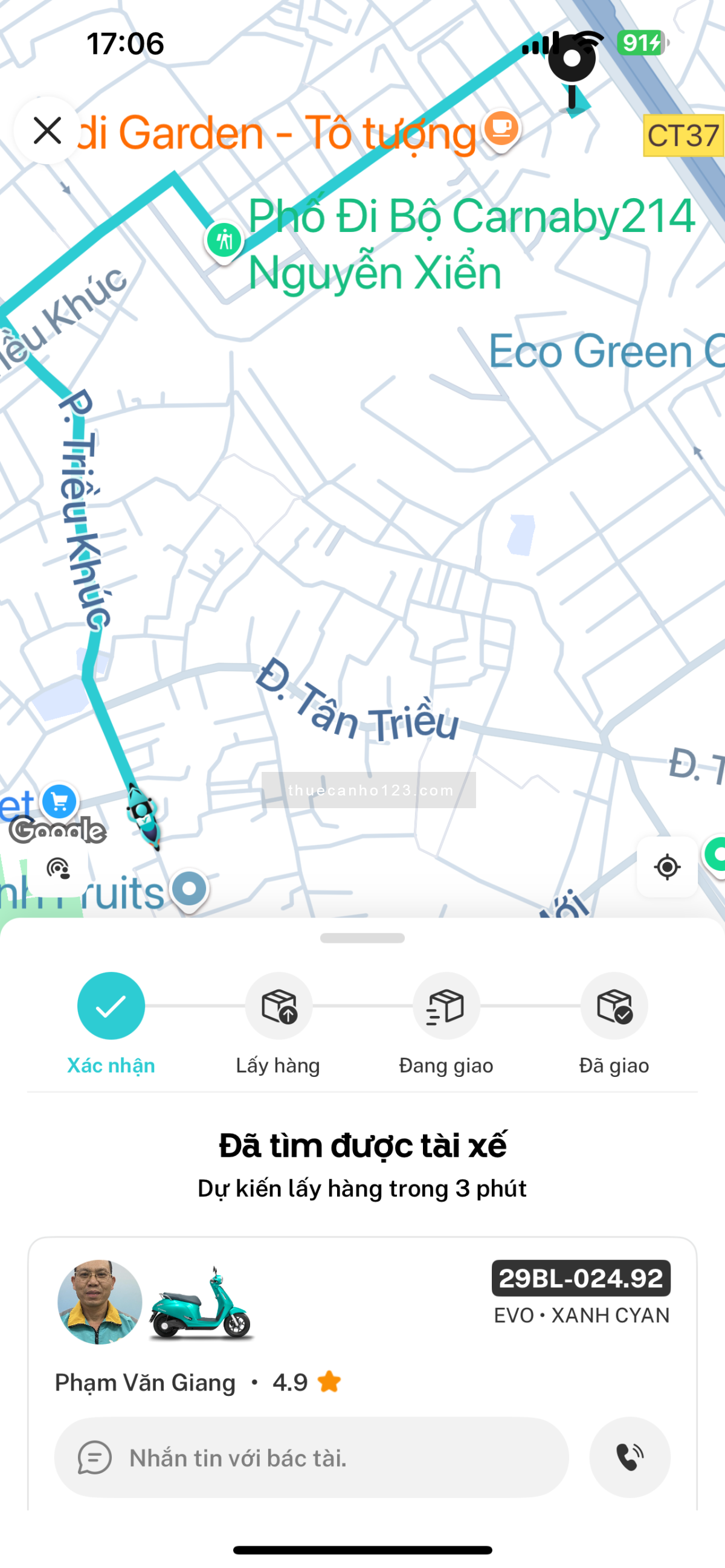This screenshot has height=1568, width=725.
Task: Close the delivery tracking map
Action: click(47, 131)
